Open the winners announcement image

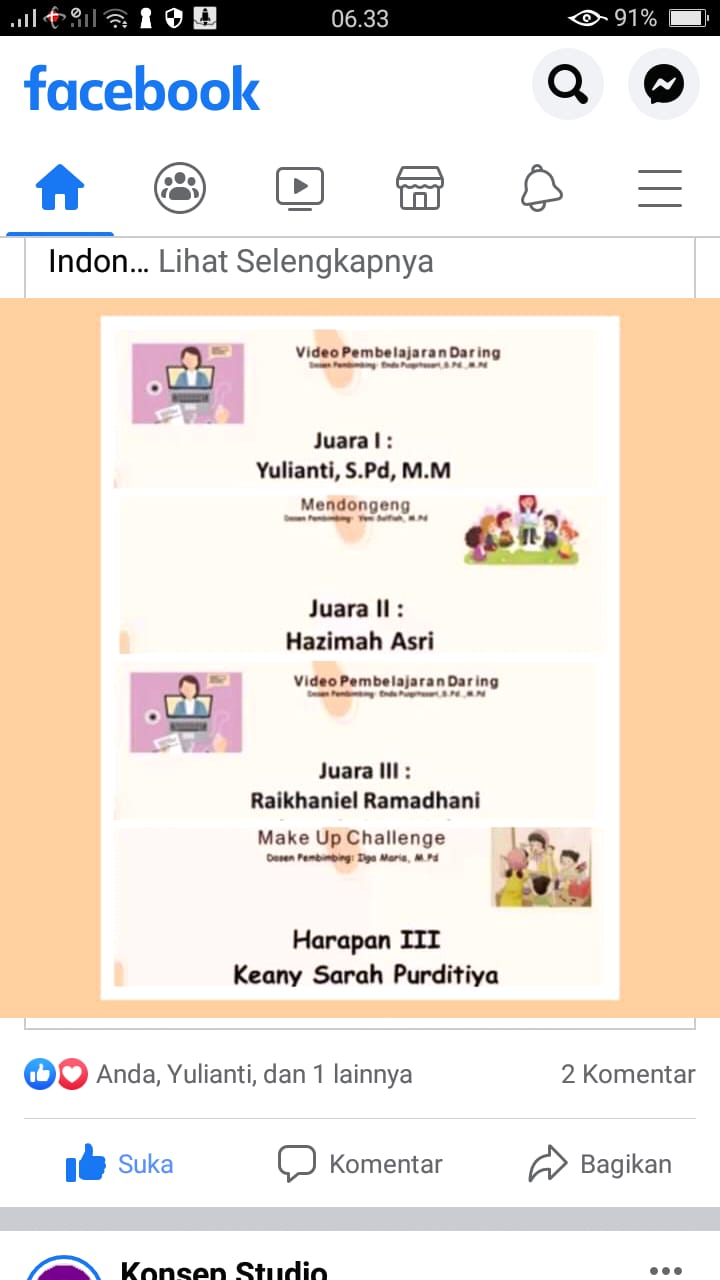coord(360,658)
